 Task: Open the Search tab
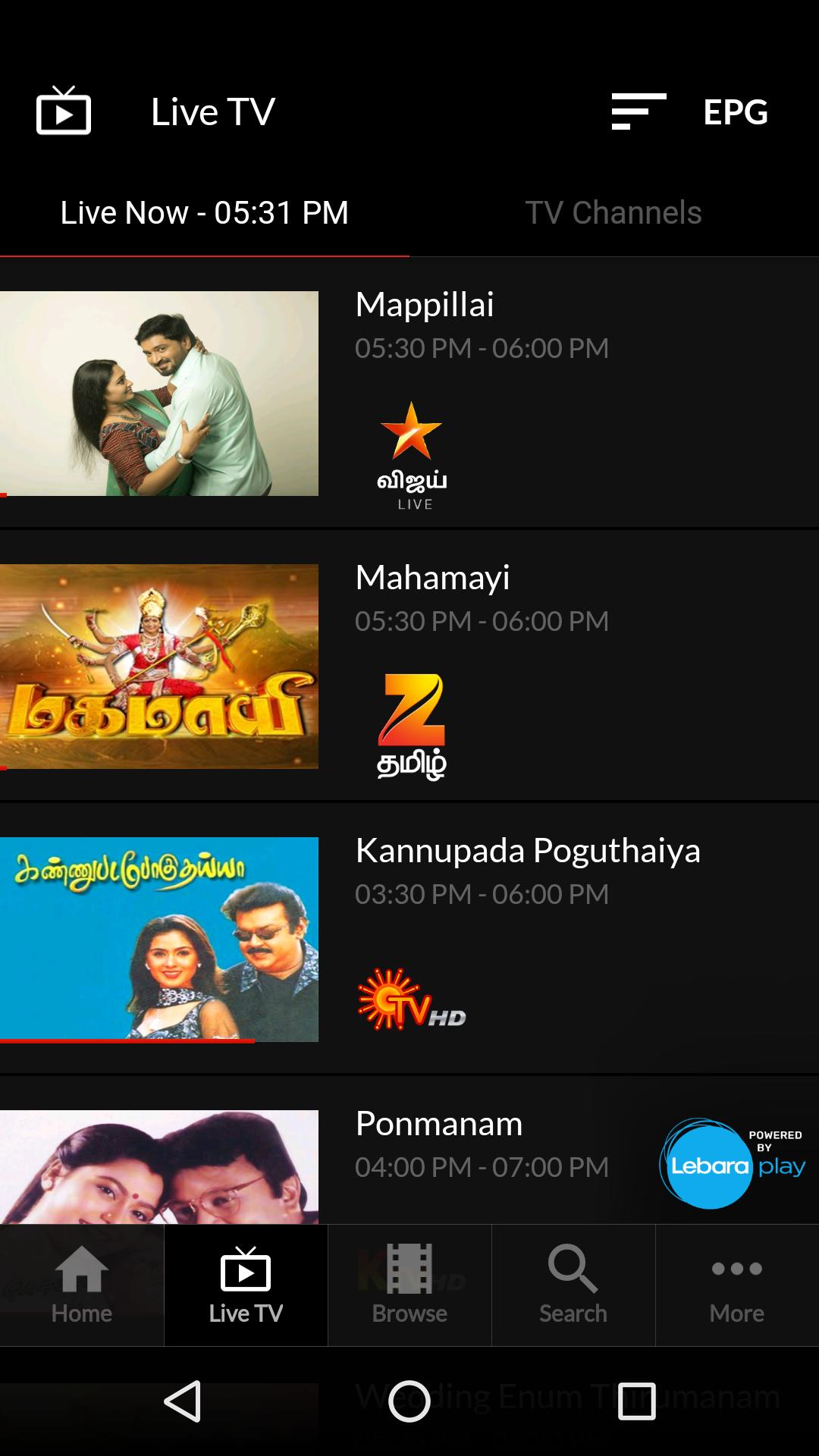[573, 1285]
